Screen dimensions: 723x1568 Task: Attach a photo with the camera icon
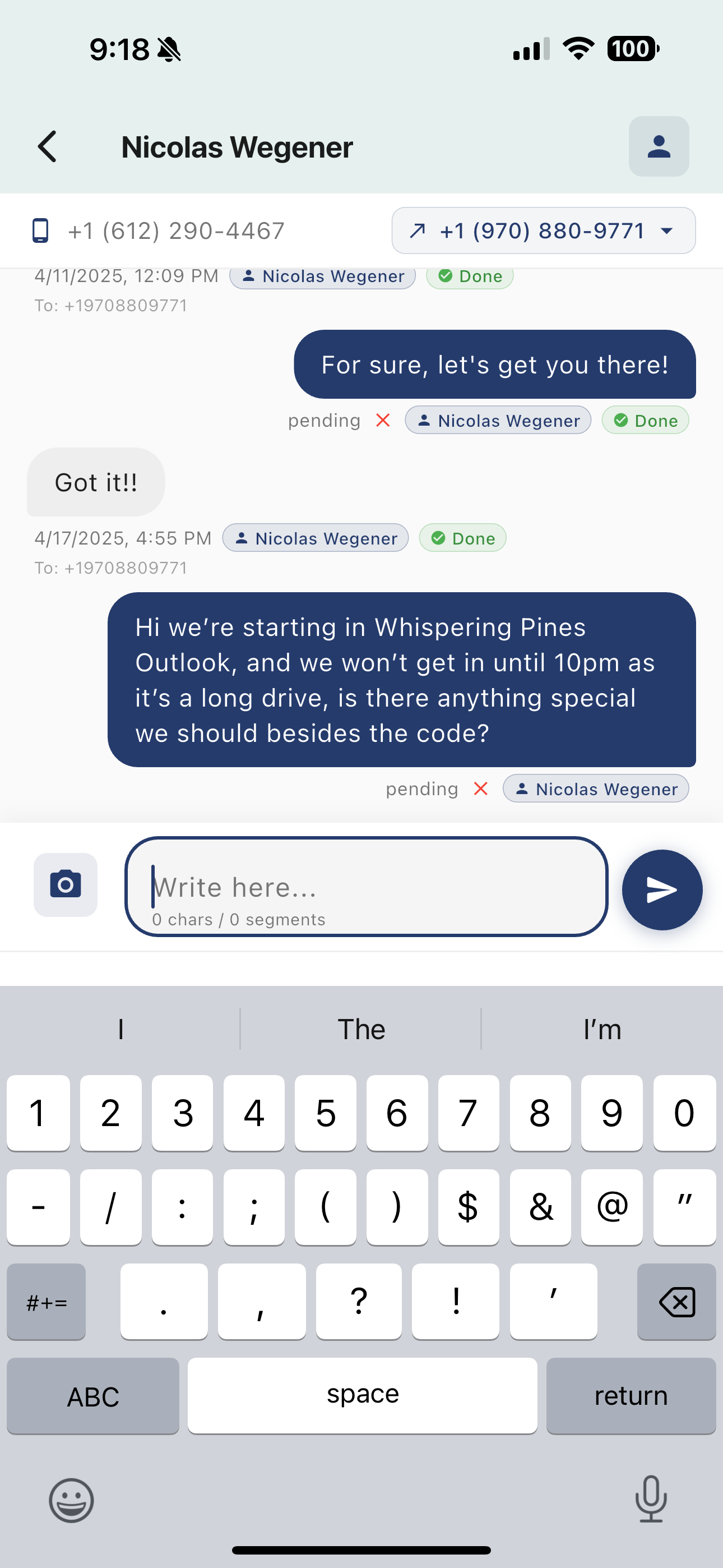coord(66,884)
